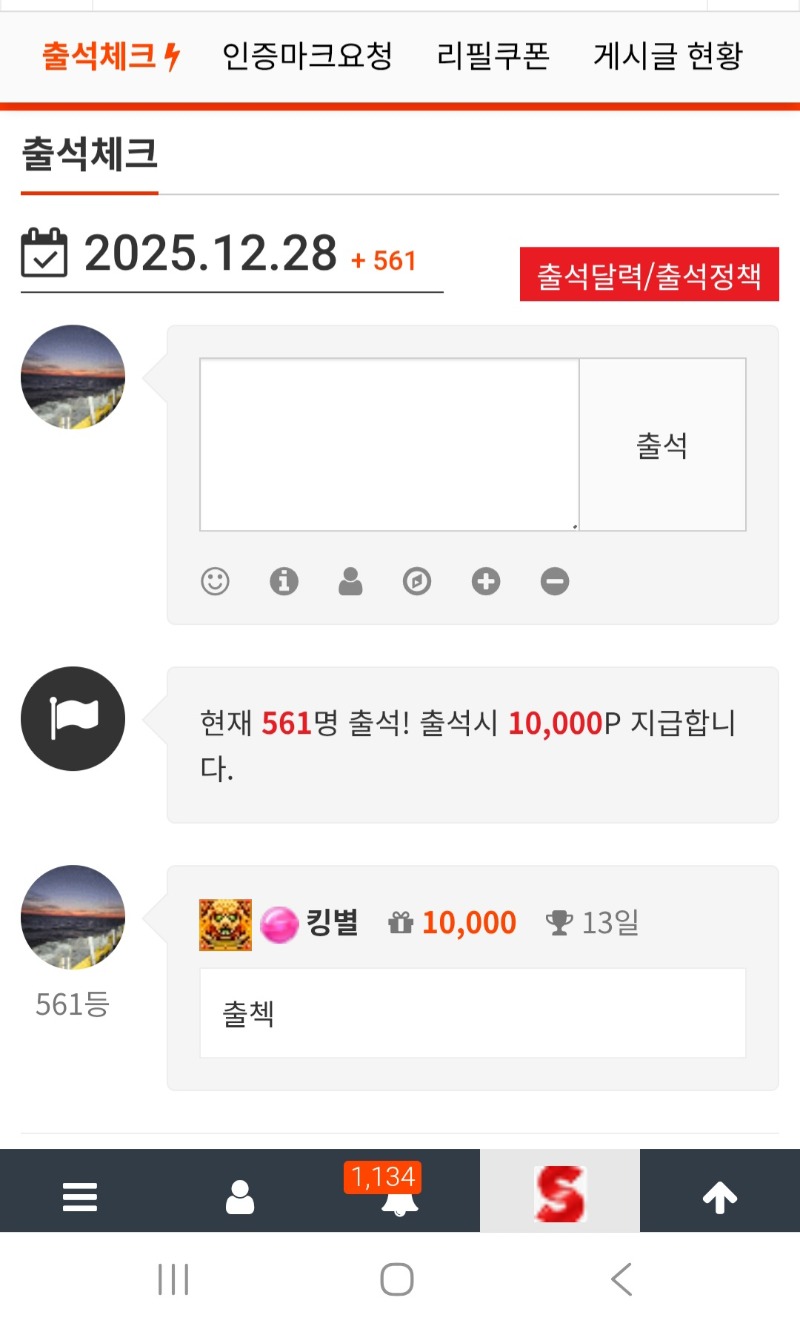The image size is (800, 1332).
Task: Focus the attendance message text box
Action: tap(389, 444)
